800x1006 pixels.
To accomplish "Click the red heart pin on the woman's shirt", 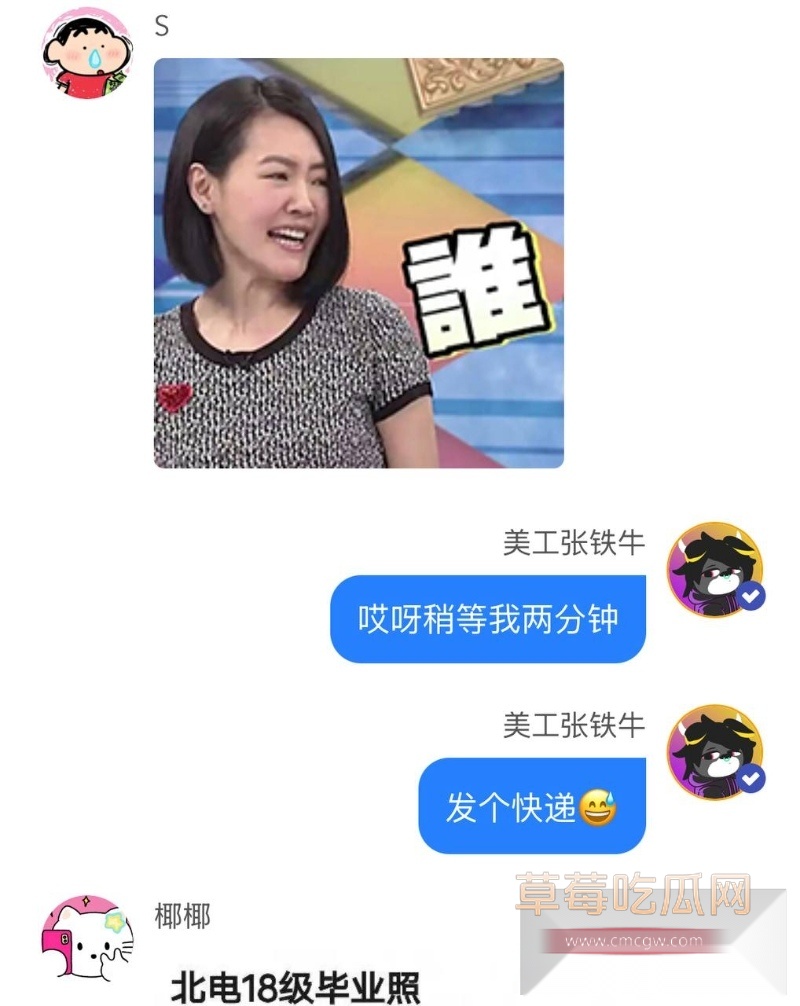I will [173, 399].
